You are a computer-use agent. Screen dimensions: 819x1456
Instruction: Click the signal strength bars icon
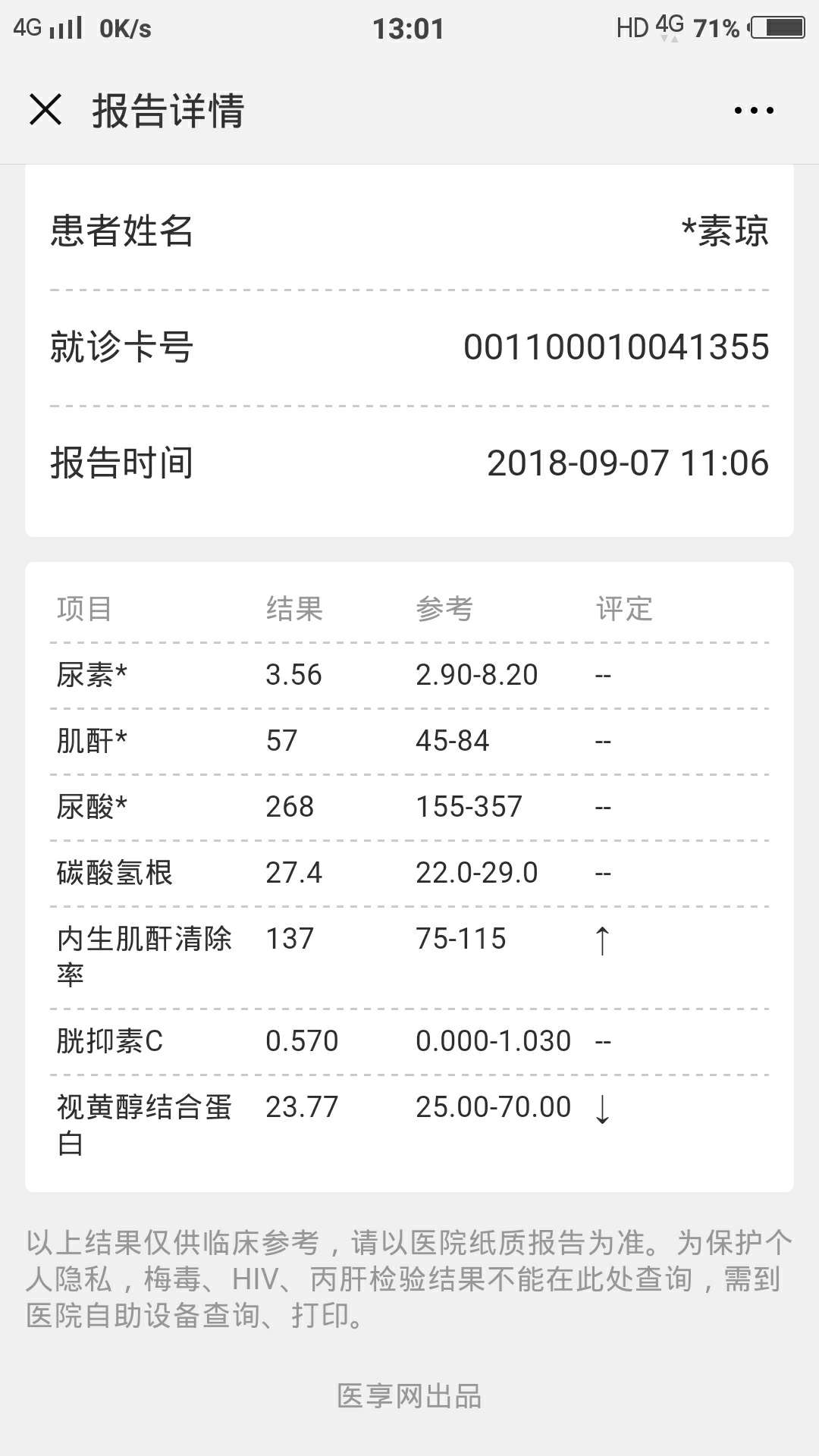tap(67, 27)
